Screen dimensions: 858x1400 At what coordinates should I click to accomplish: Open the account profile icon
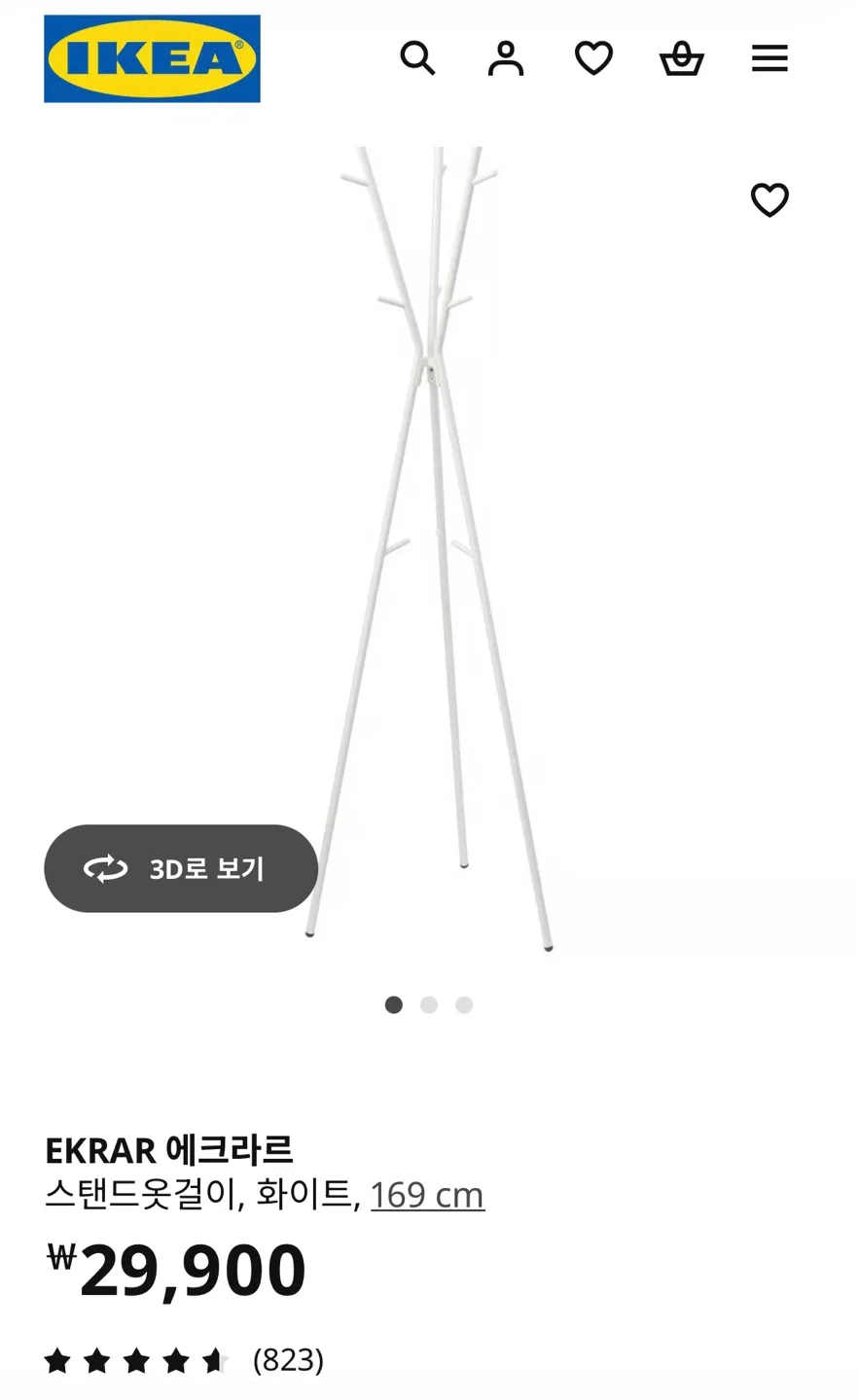pyautogui.click(x=505, y=58)
